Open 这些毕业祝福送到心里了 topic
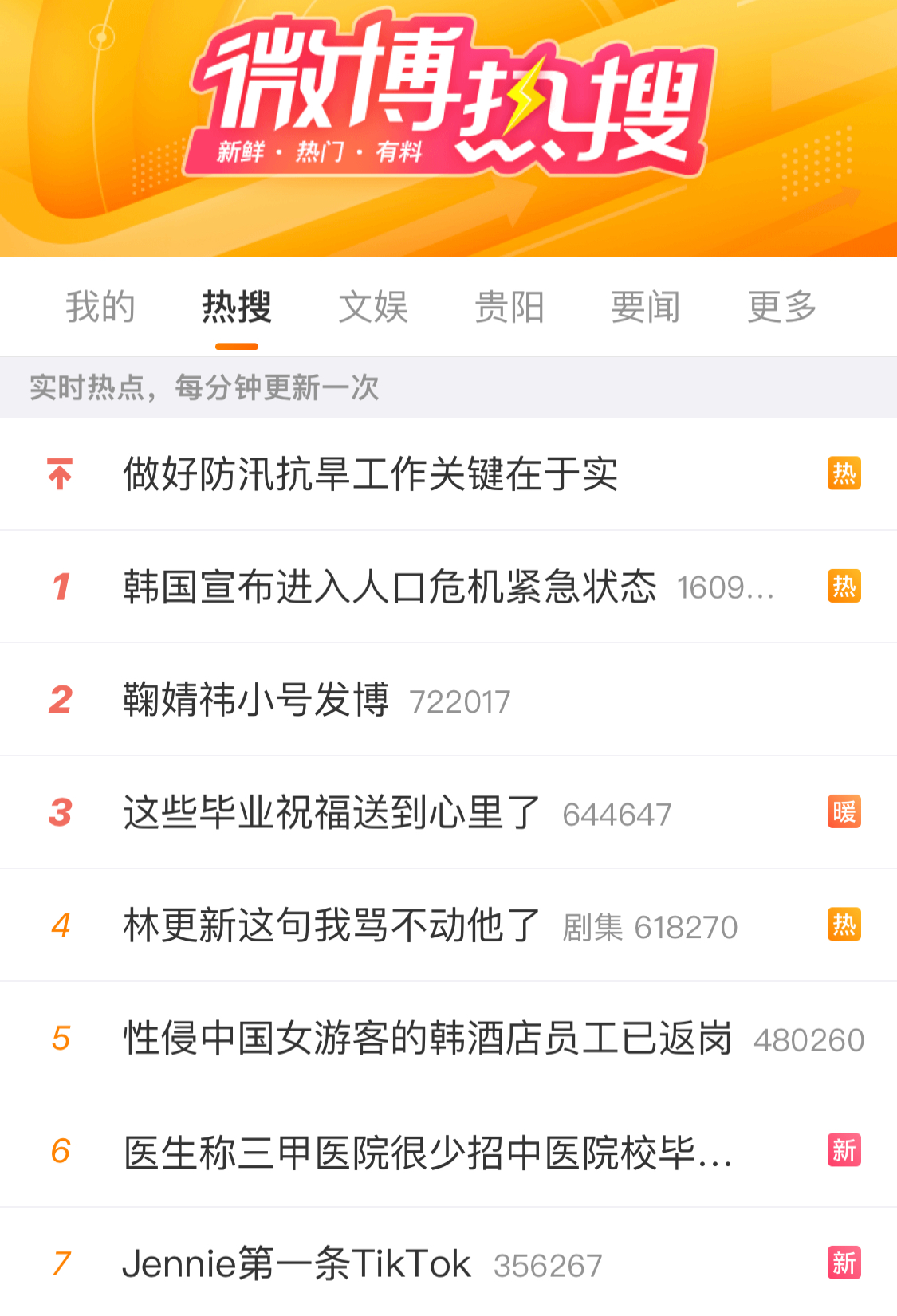The height and width of the screenshot is (1316, 897). click(x=332, y=813)
